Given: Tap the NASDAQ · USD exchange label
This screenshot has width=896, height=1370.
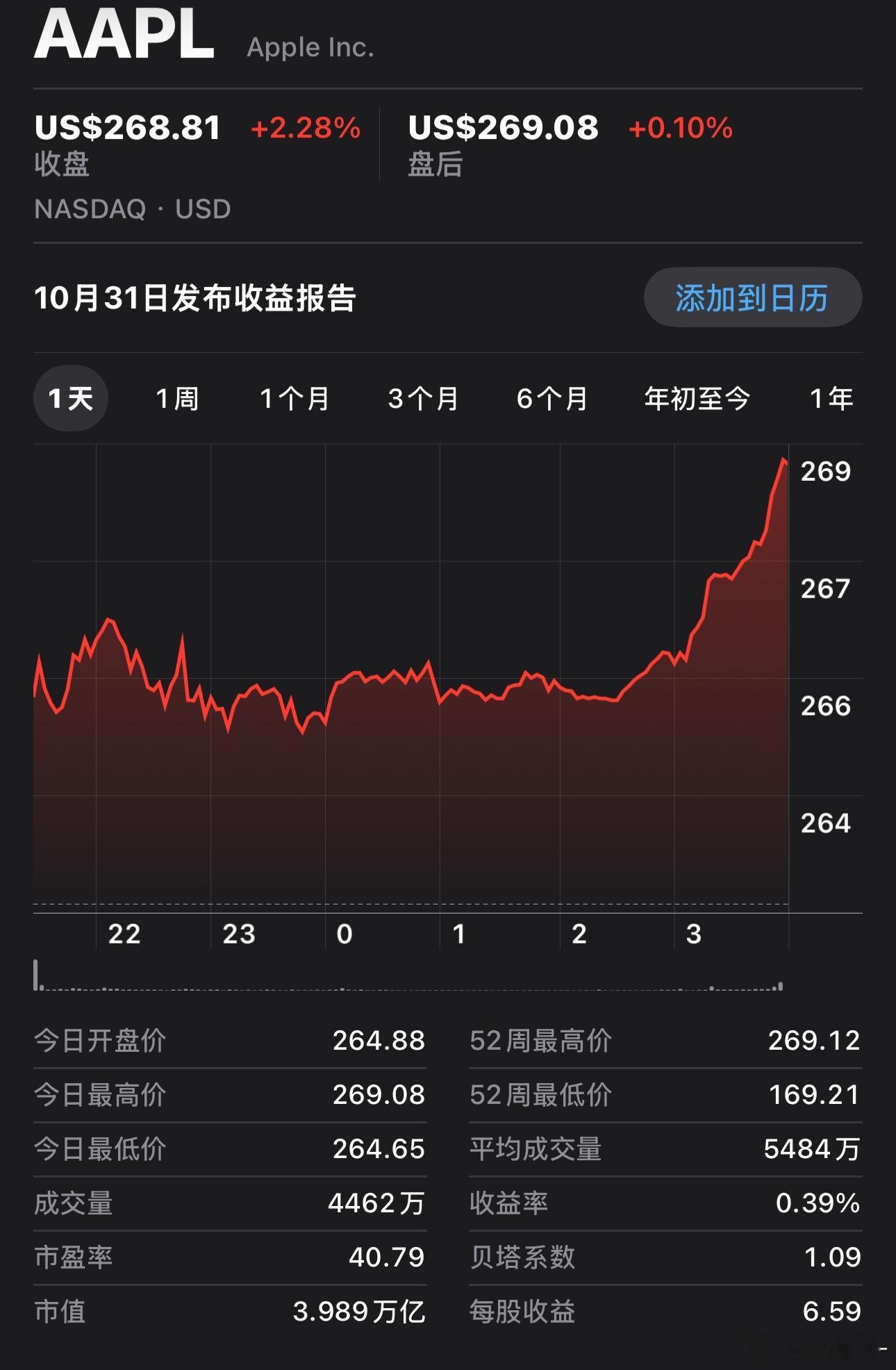Looking at the screenshot, I should coord(132,209).
